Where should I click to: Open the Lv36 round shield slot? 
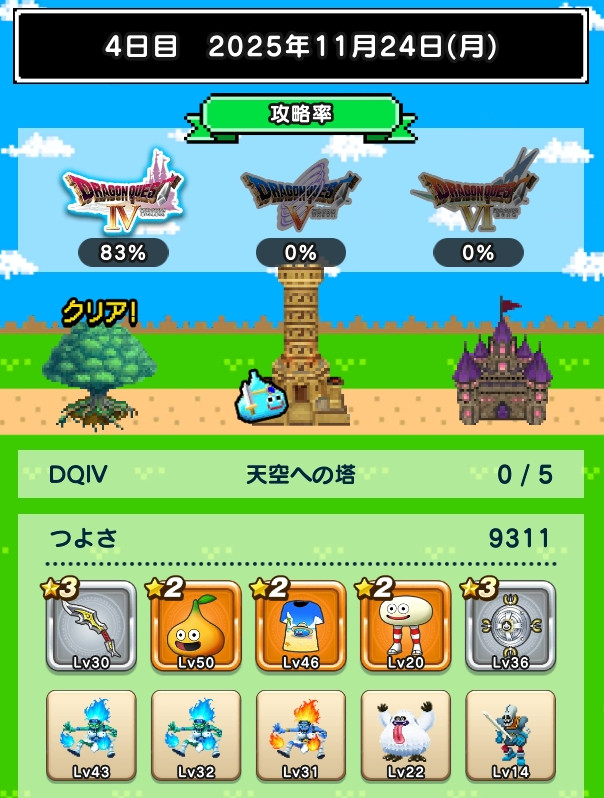point(510,627)
